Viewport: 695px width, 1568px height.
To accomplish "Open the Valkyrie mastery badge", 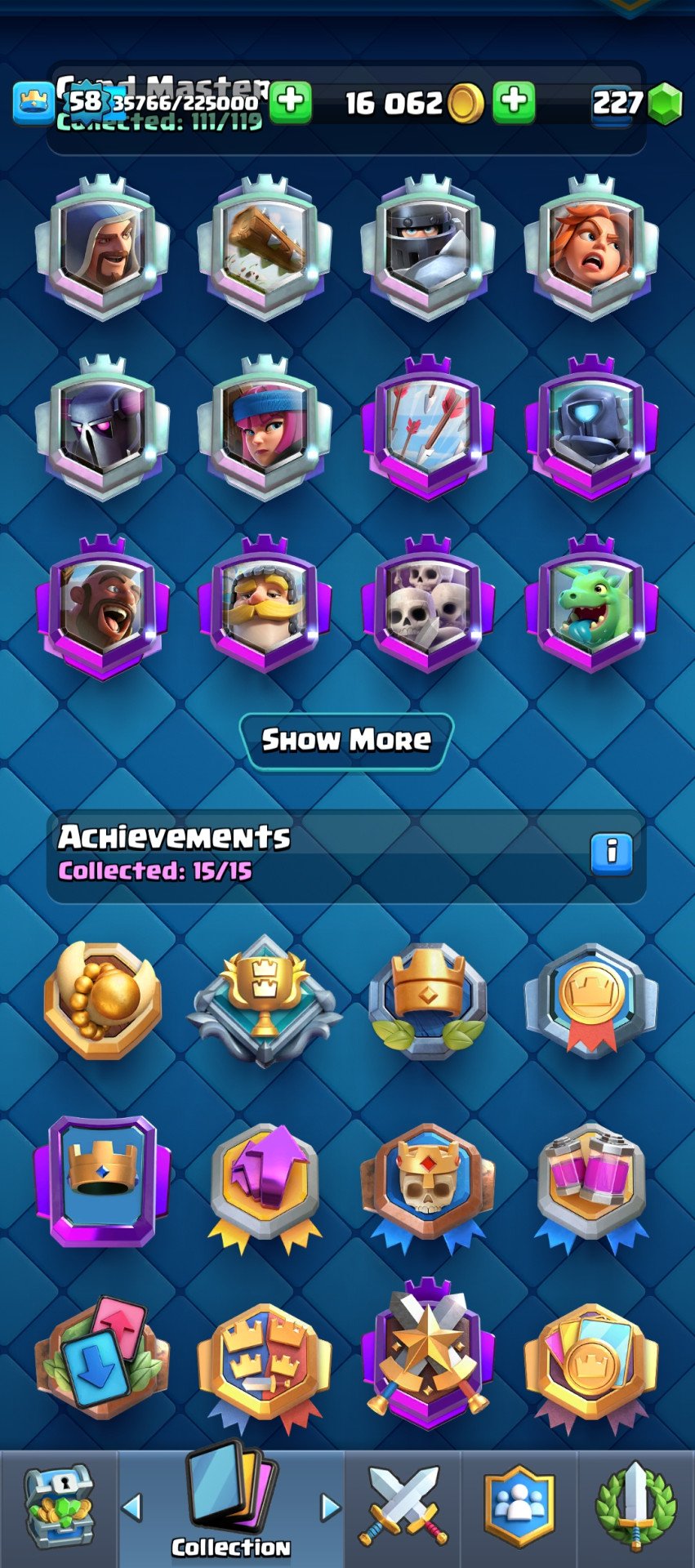I will click(591, 247).
